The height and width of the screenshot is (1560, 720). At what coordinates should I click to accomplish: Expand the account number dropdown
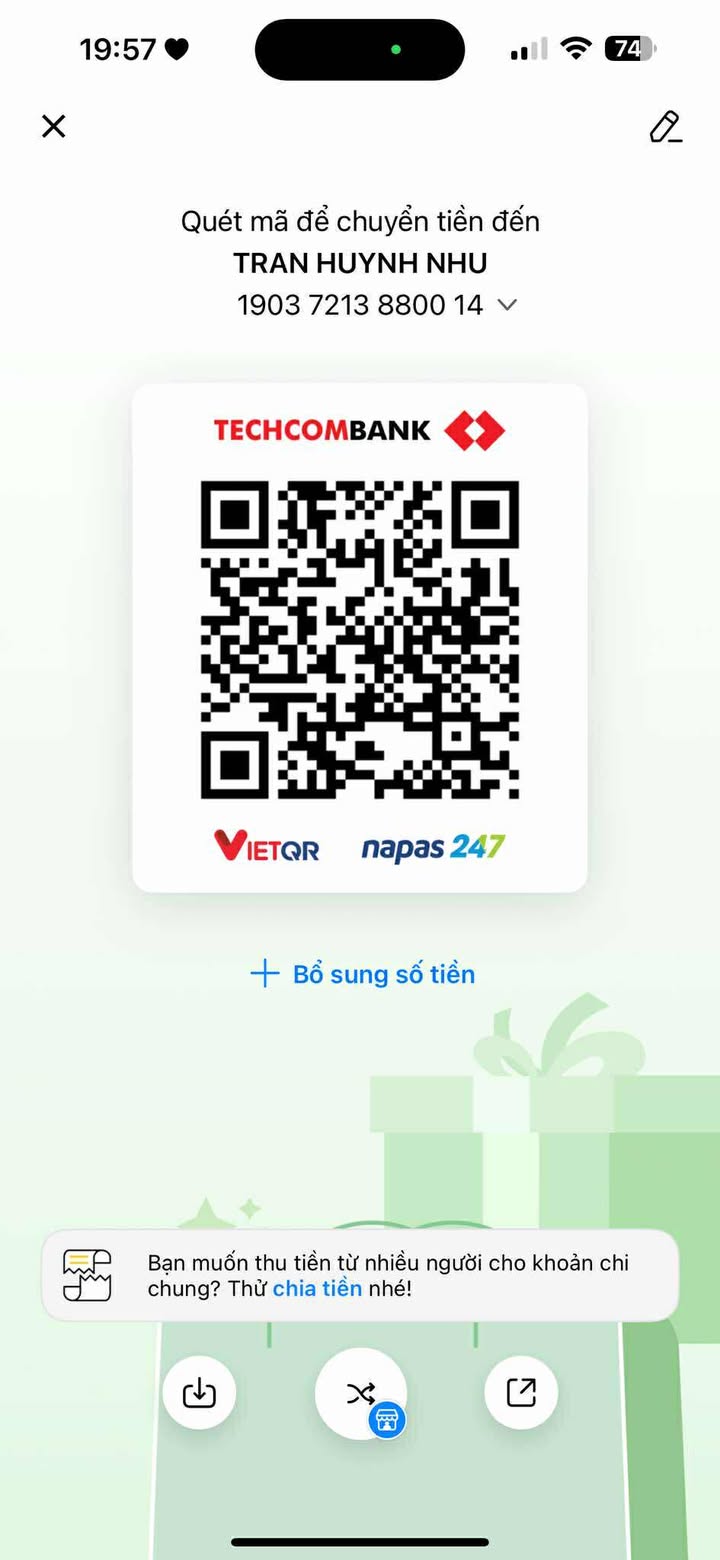tap(507, 305)
